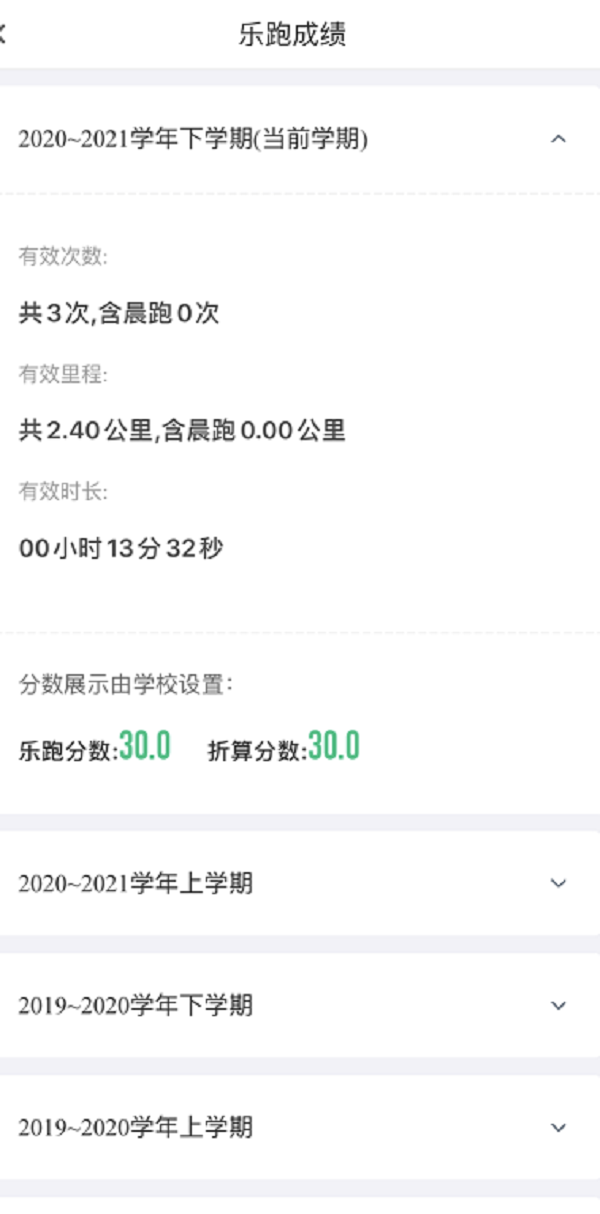Image resolution: width=600 pixels, height=1214 pixels.
Task: Expand the 2019~2020学年下学期 results
Action: tap(558, 1005)
